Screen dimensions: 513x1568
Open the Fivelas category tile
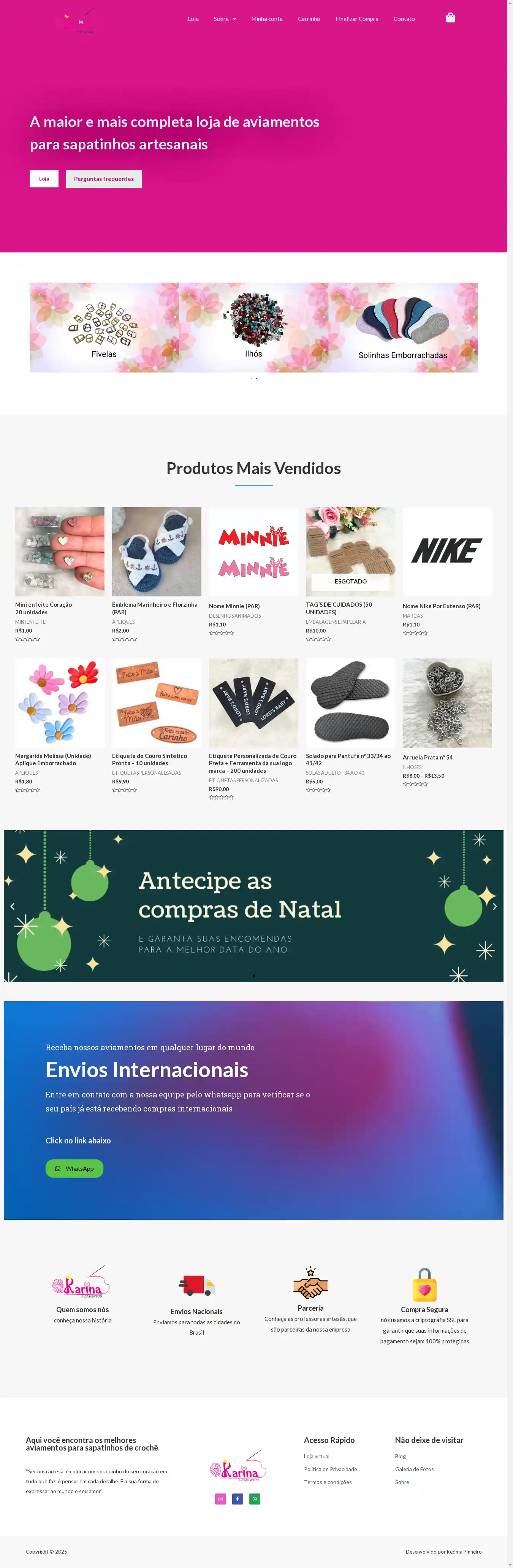coord(104,328)
